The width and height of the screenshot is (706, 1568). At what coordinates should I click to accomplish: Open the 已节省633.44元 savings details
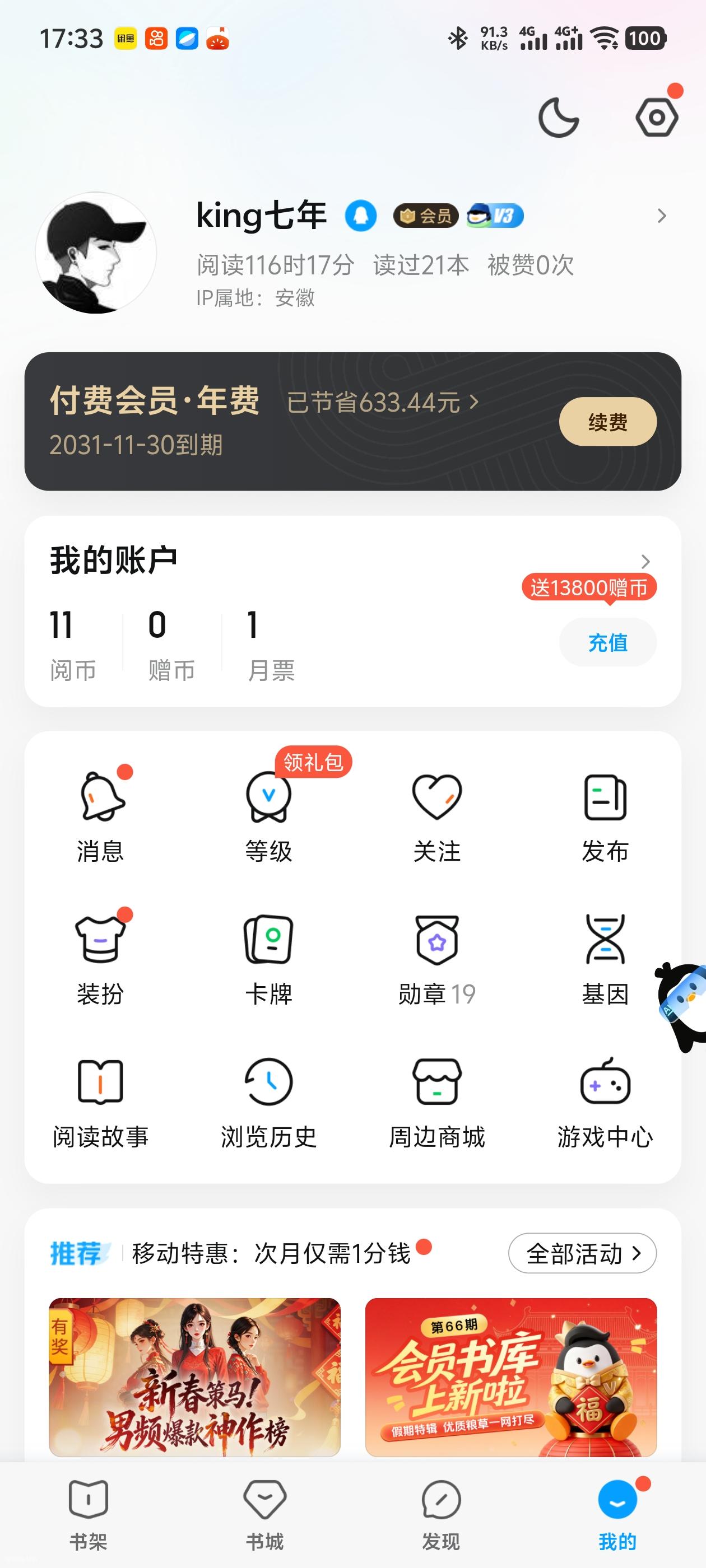(383, 402)
